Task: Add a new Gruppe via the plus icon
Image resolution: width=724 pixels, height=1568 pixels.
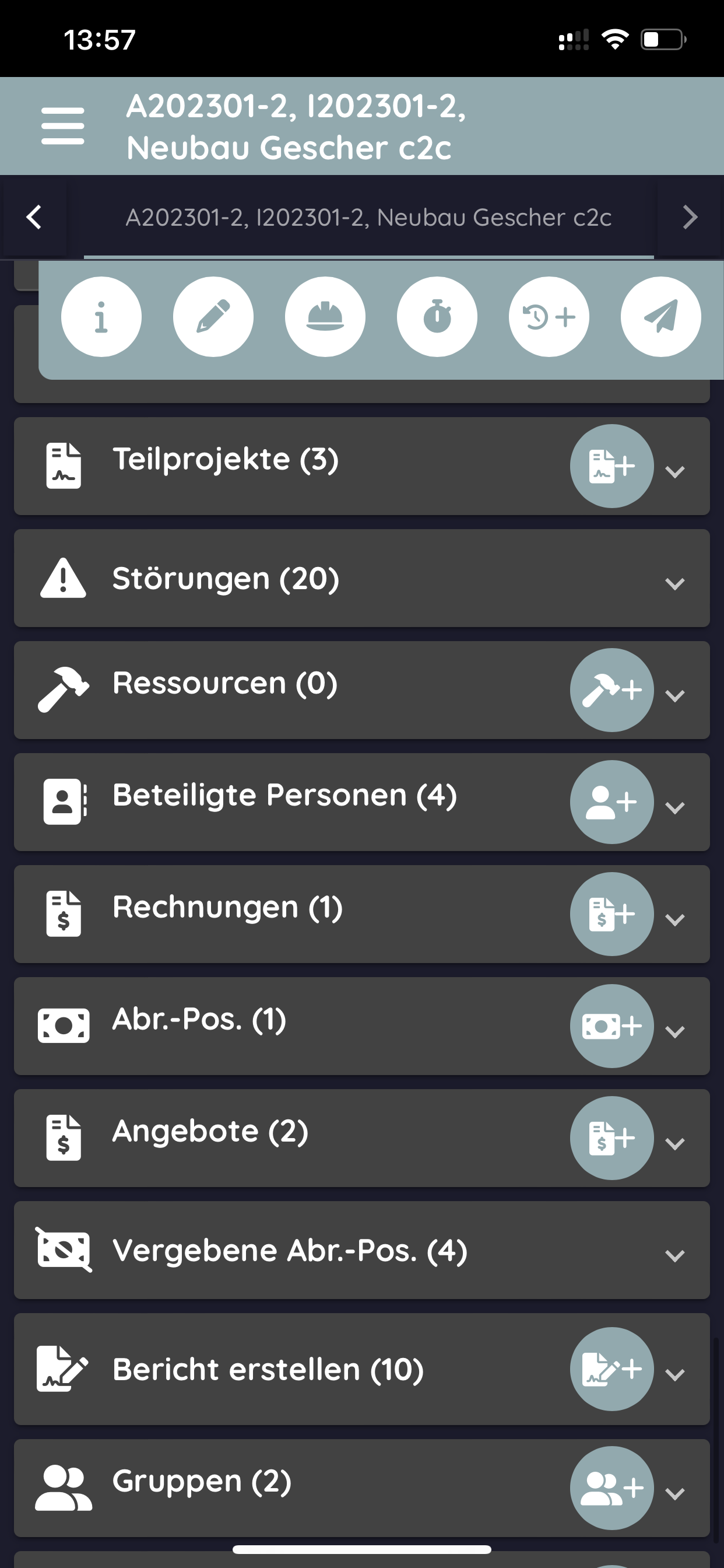Action: coord(612,1486)
